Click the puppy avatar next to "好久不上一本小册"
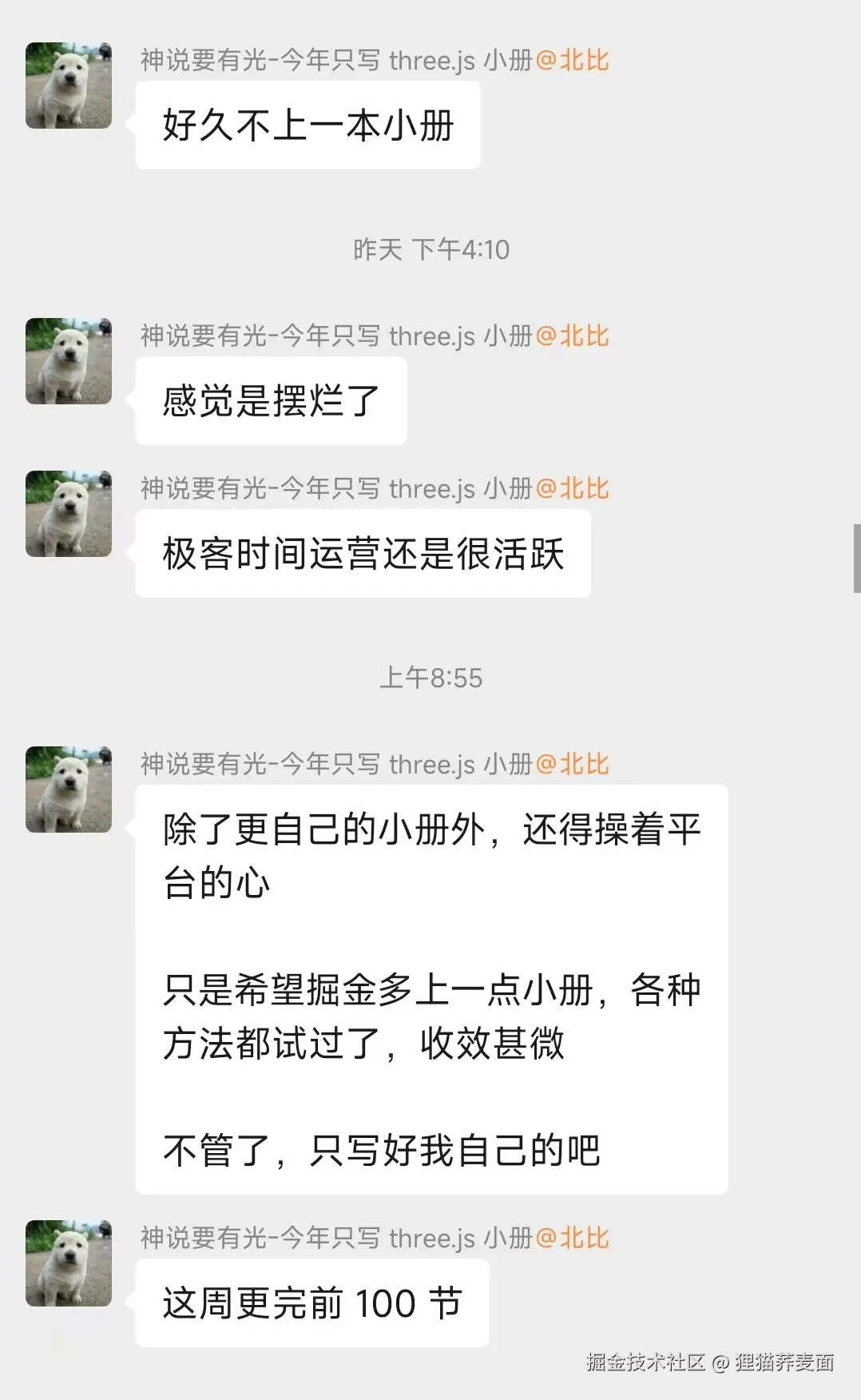Image resolution: width=861 pixels, height=1400 pixels. point(68,86)
